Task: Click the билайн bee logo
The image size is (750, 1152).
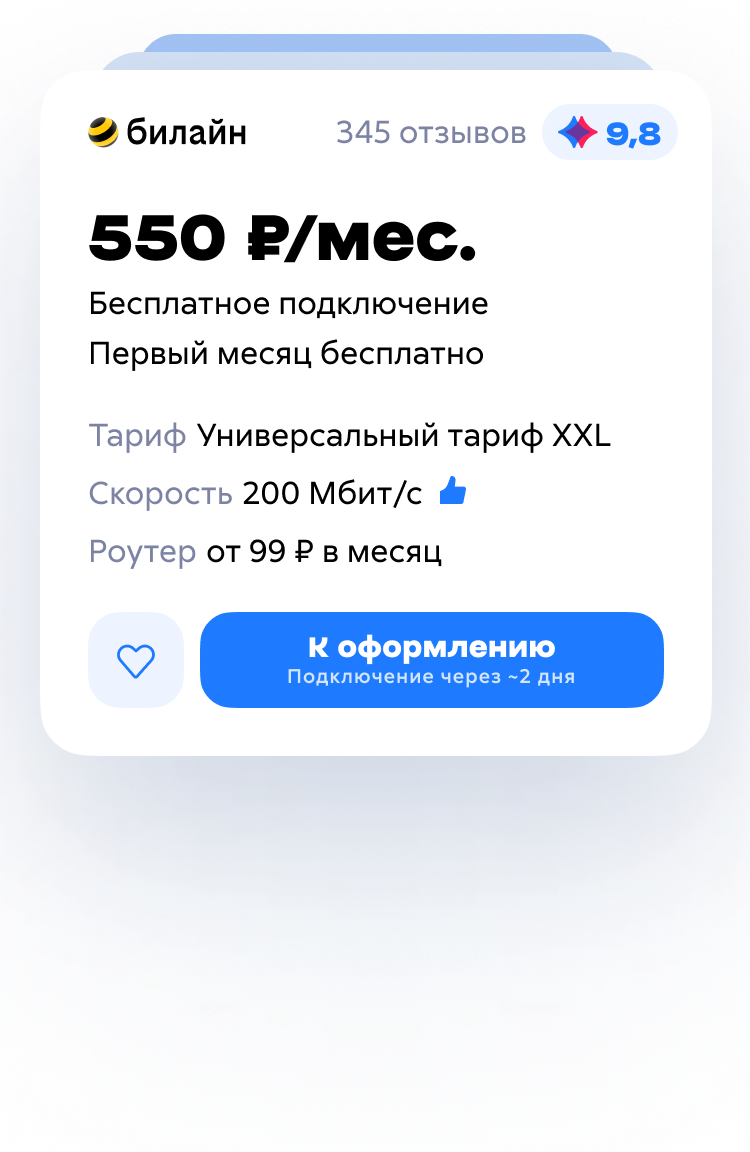Action: [102, 131]
